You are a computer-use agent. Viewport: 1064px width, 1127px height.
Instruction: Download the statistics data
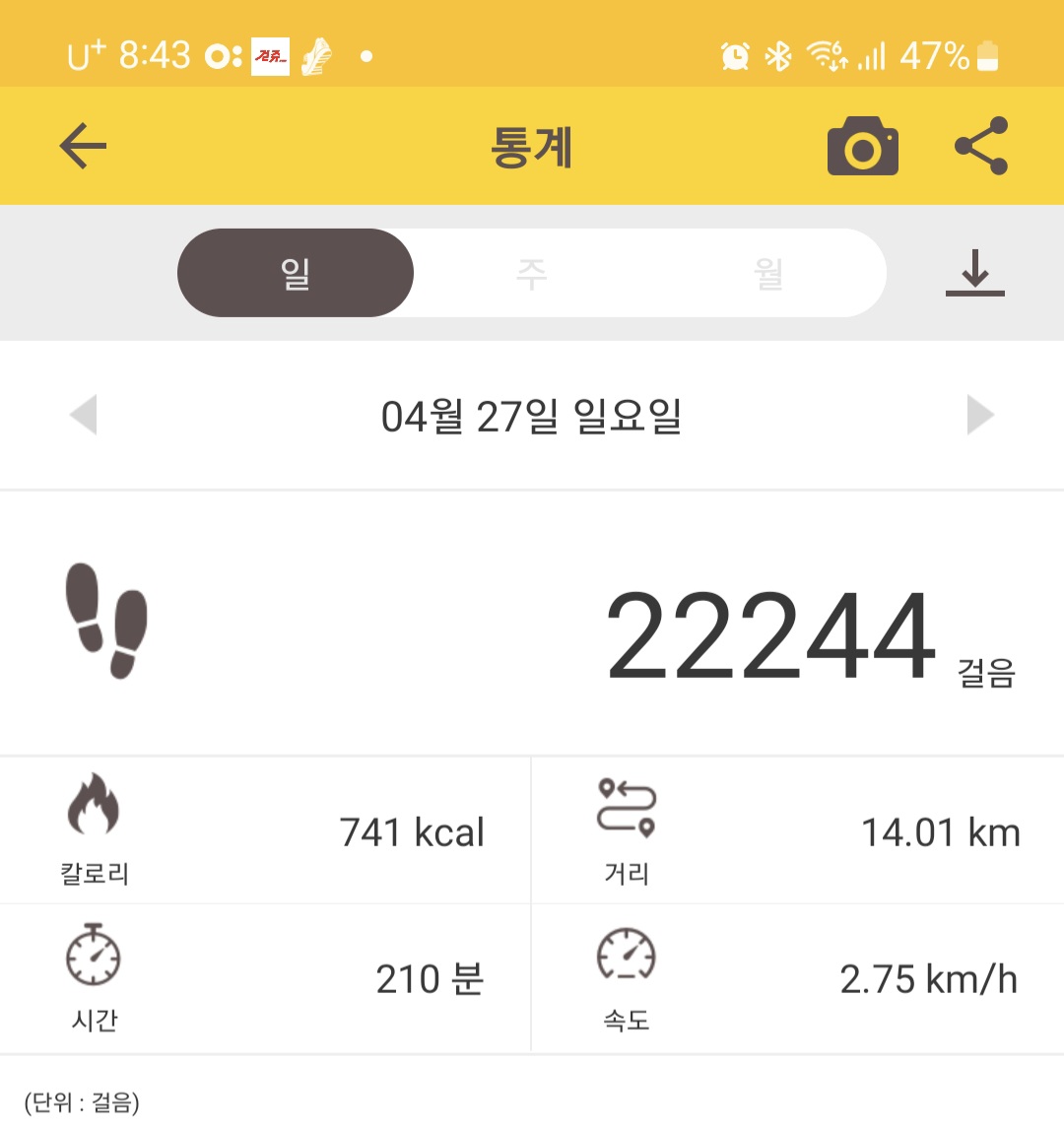coord(975,273)
